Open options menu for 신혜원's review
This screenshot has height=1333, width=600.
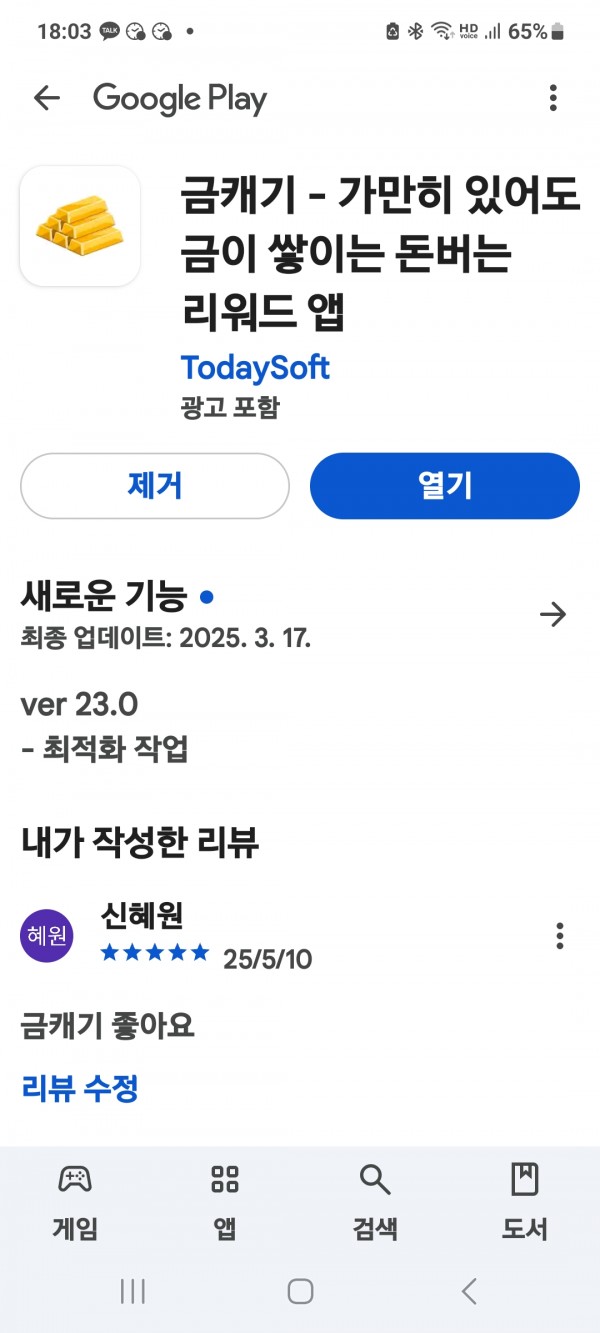pyautogui.click(x=559, y=936)
